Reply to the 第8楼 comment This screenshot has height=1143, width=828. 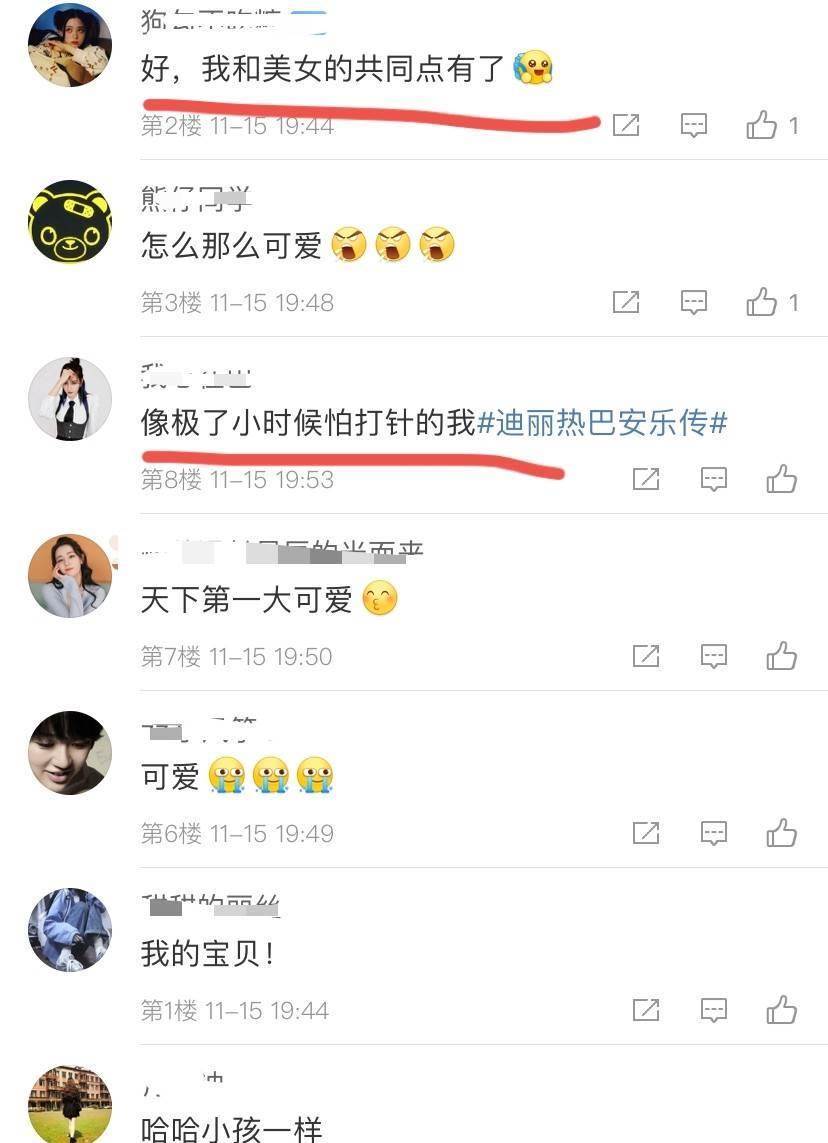714,479
